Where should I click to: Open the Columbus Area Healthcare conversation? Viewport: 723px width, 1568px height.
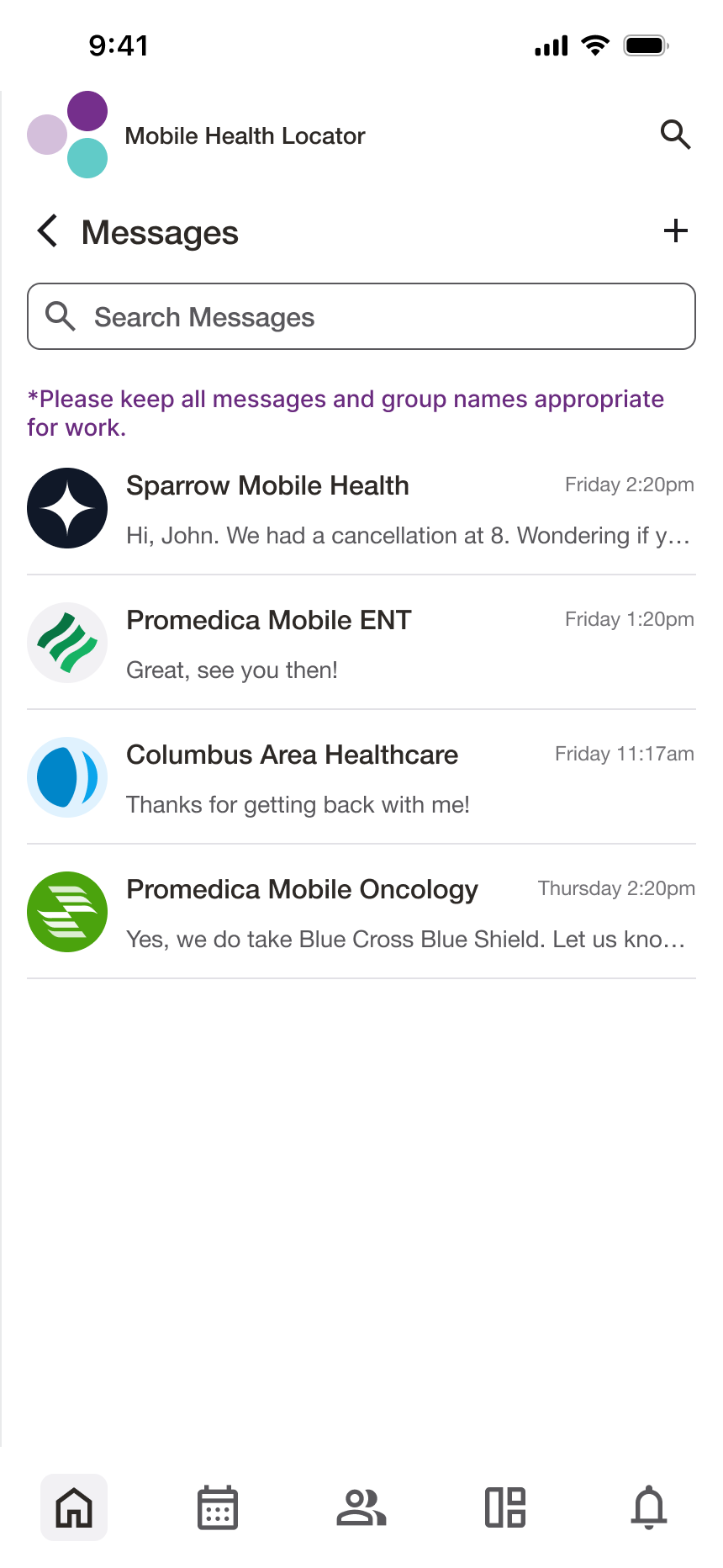click(361, 776)
